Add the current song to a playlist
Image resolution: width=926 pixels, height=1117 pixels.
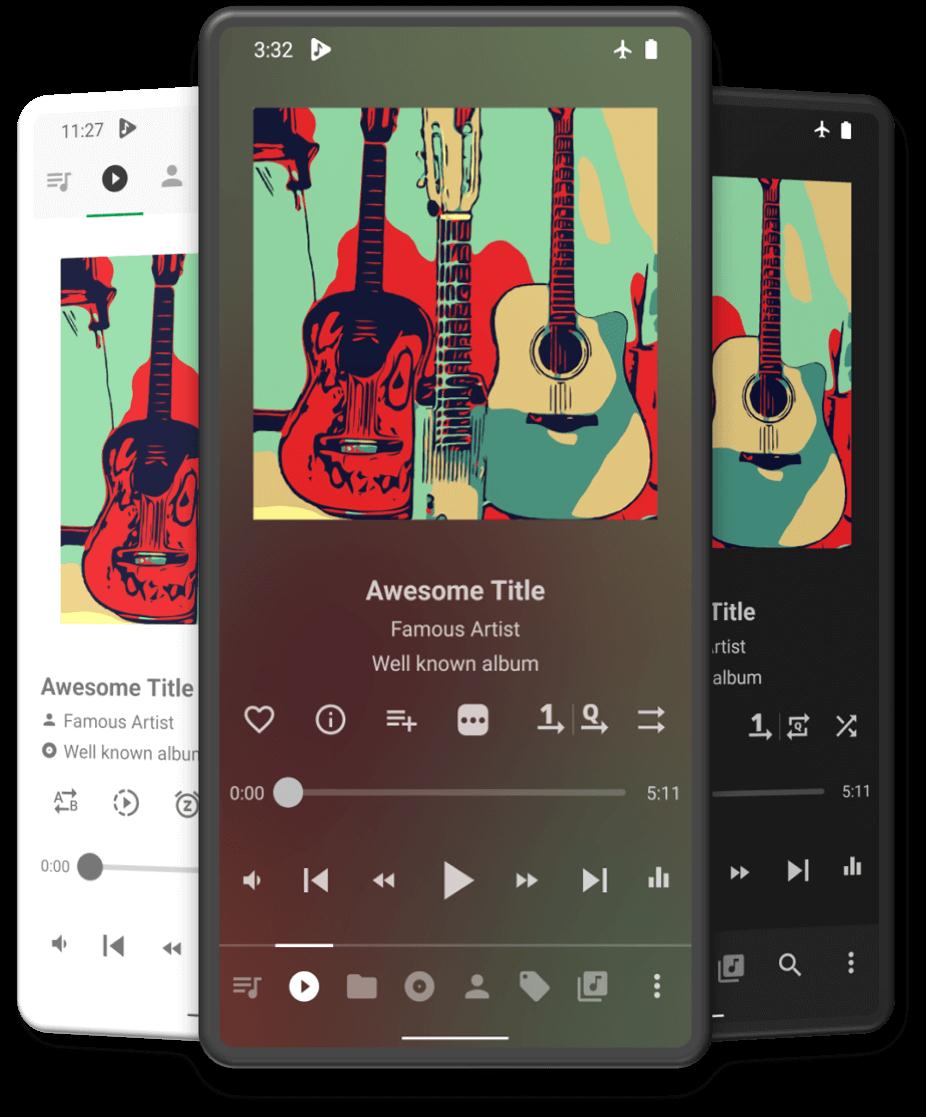pyautogui.click(x=400, y=720)
